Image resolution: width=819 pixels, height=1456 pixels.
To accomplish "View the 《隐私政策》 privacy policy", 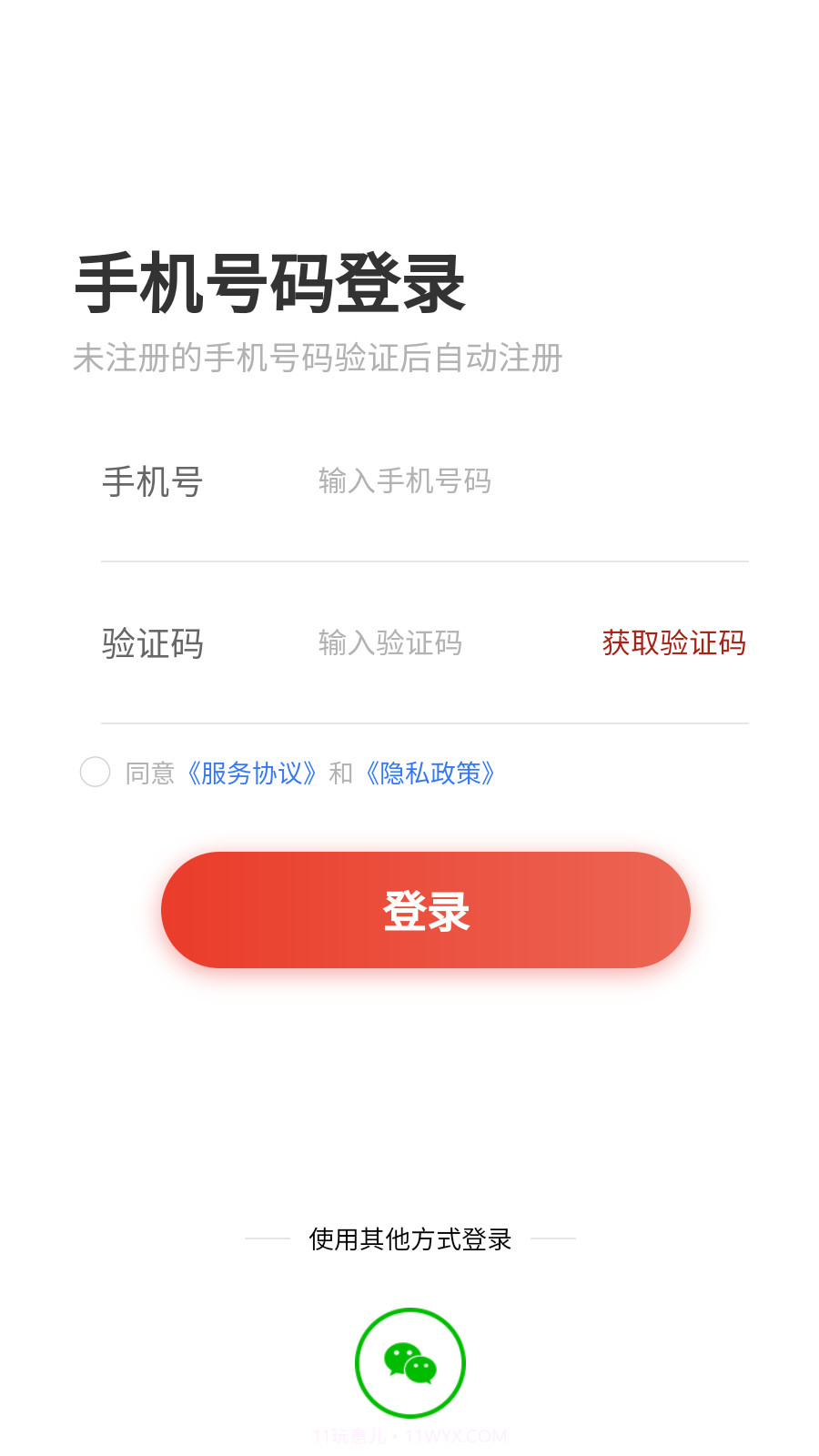I will (x=430, y=772).
